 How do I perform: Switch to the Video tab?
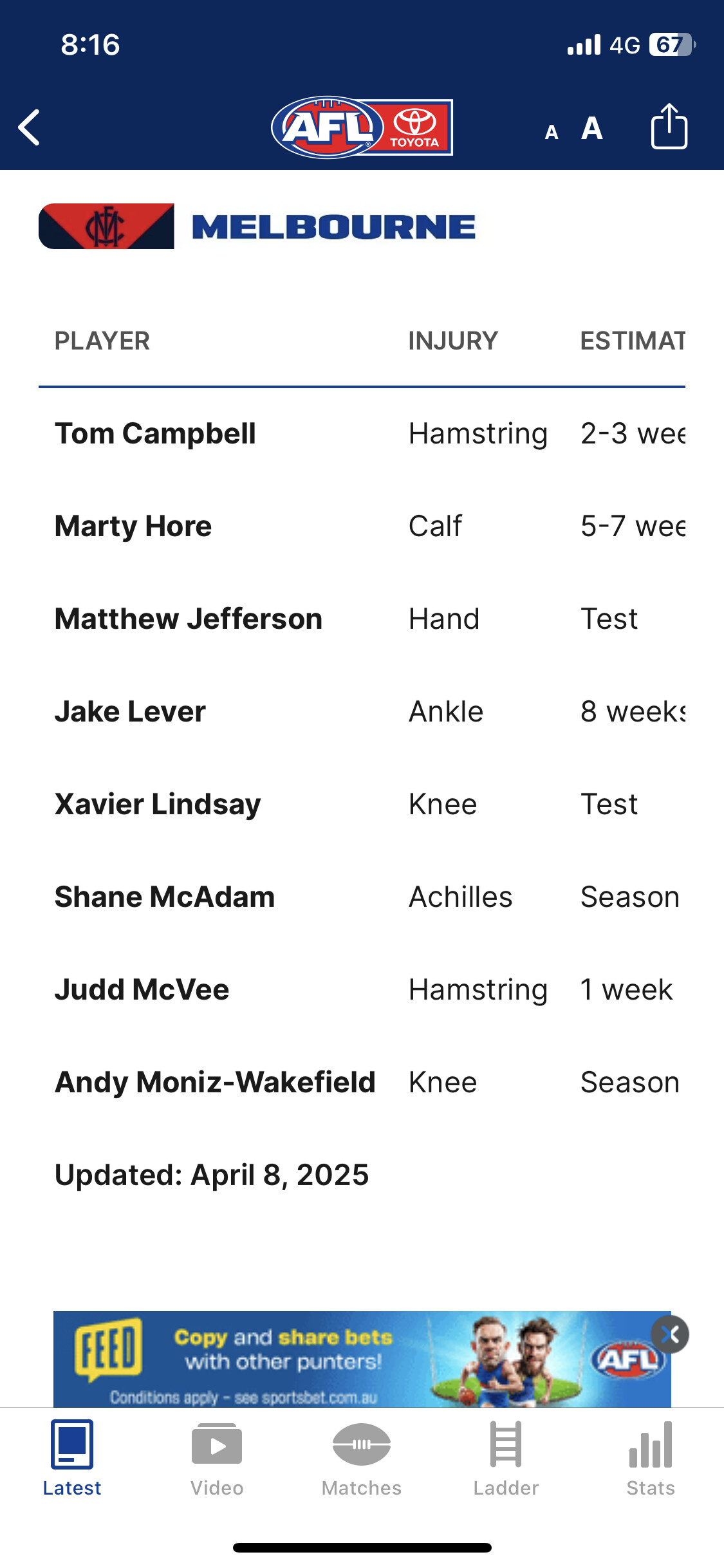[217, 1459]
